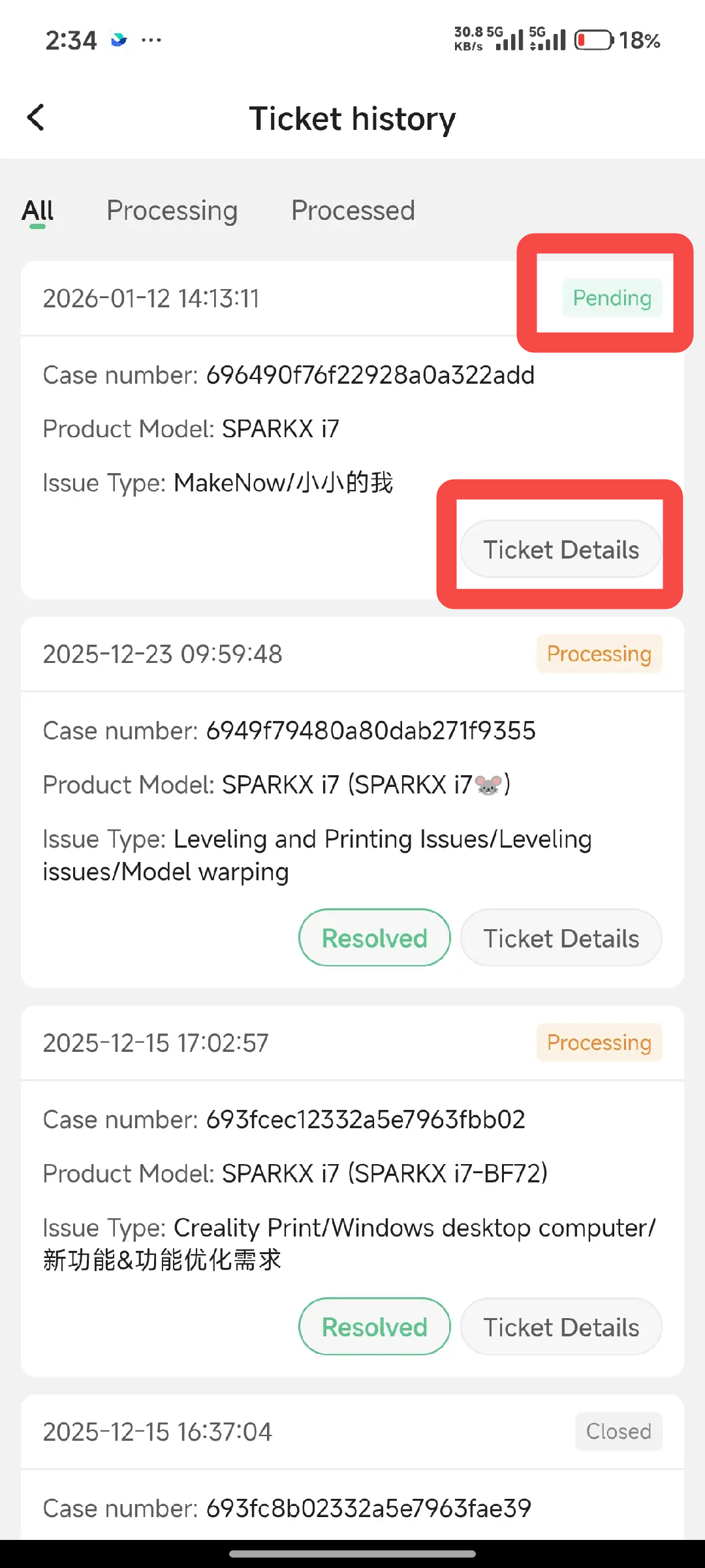Screen dimensions: 705x1568
Task: Mark the Model warping ticket as Resolved
Action: (374, 938)
